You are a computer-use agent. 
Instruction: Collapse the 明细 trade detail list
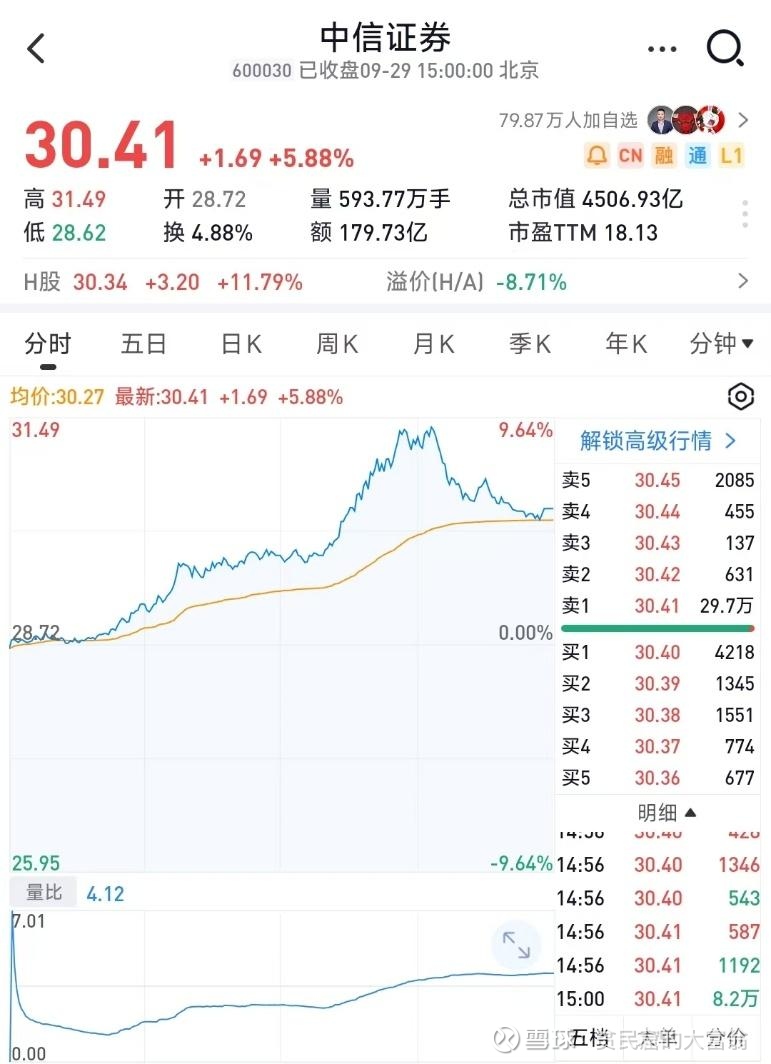click(x=666, y=812)
